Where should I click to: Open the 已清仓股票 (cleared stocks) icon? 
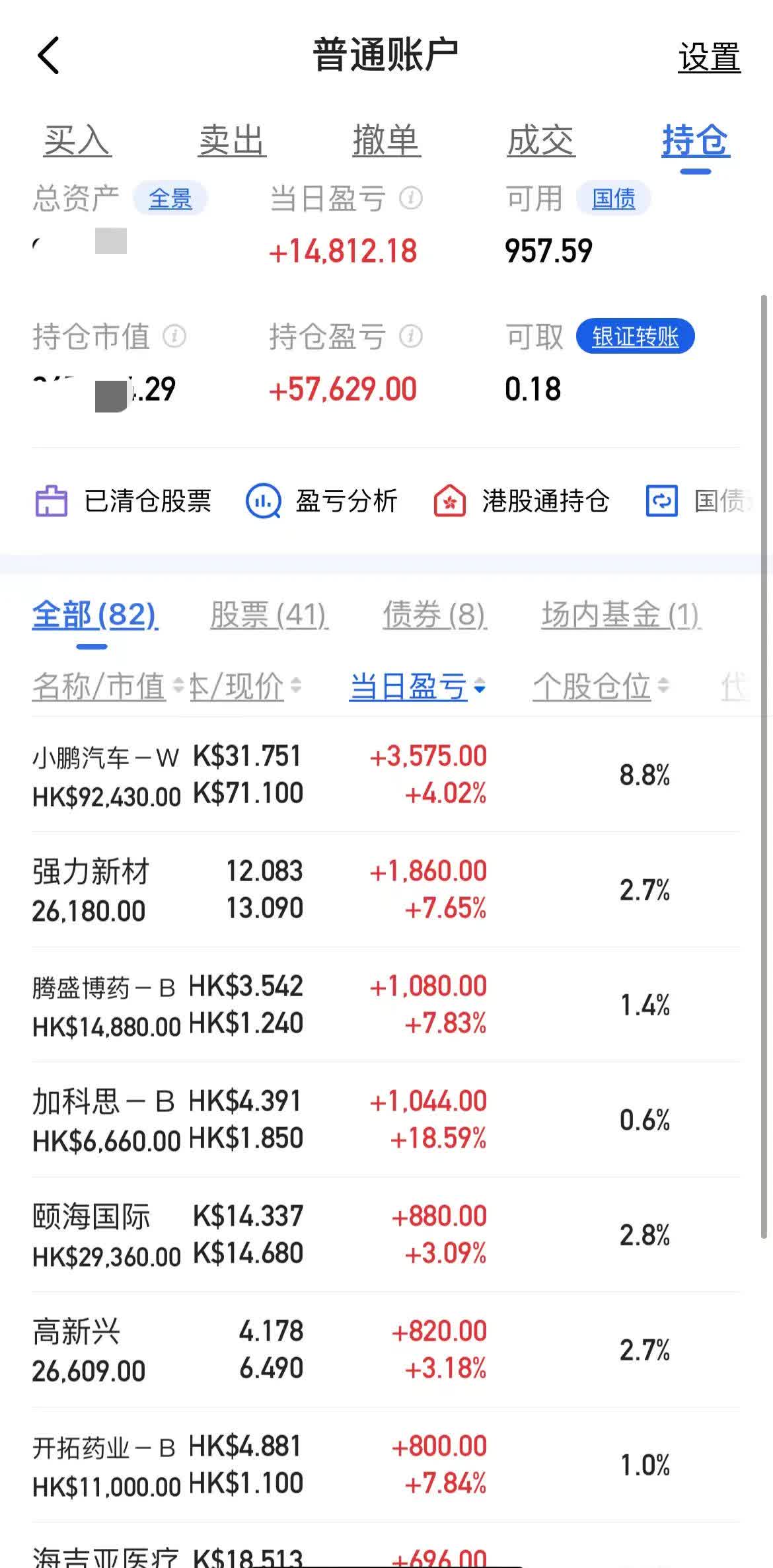pos(52,501)
